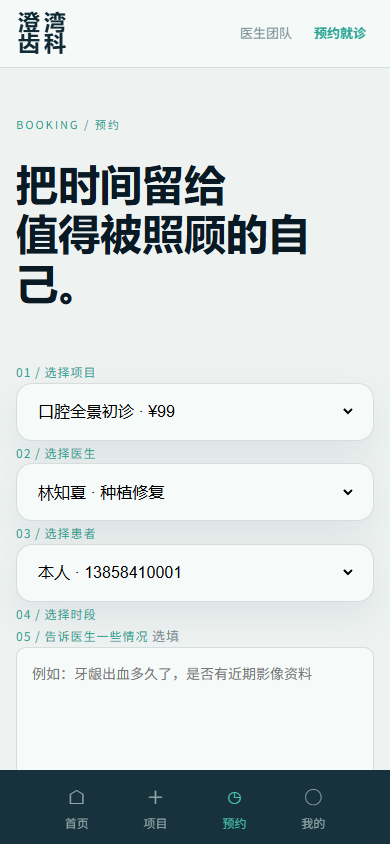The image size is (390, 844).
Task: Switch to the 预约 tab
Action: [x=235, y=807]
